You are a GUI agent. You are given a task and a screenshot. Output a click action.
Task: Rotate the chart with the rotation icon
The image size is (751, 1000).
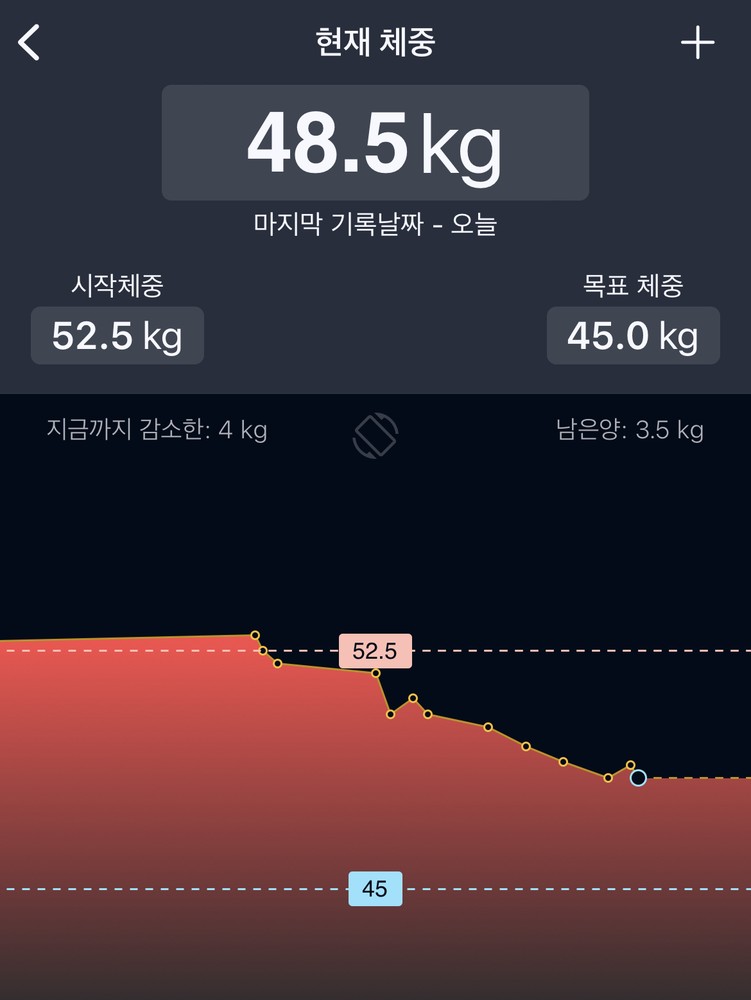coord(376,434)
